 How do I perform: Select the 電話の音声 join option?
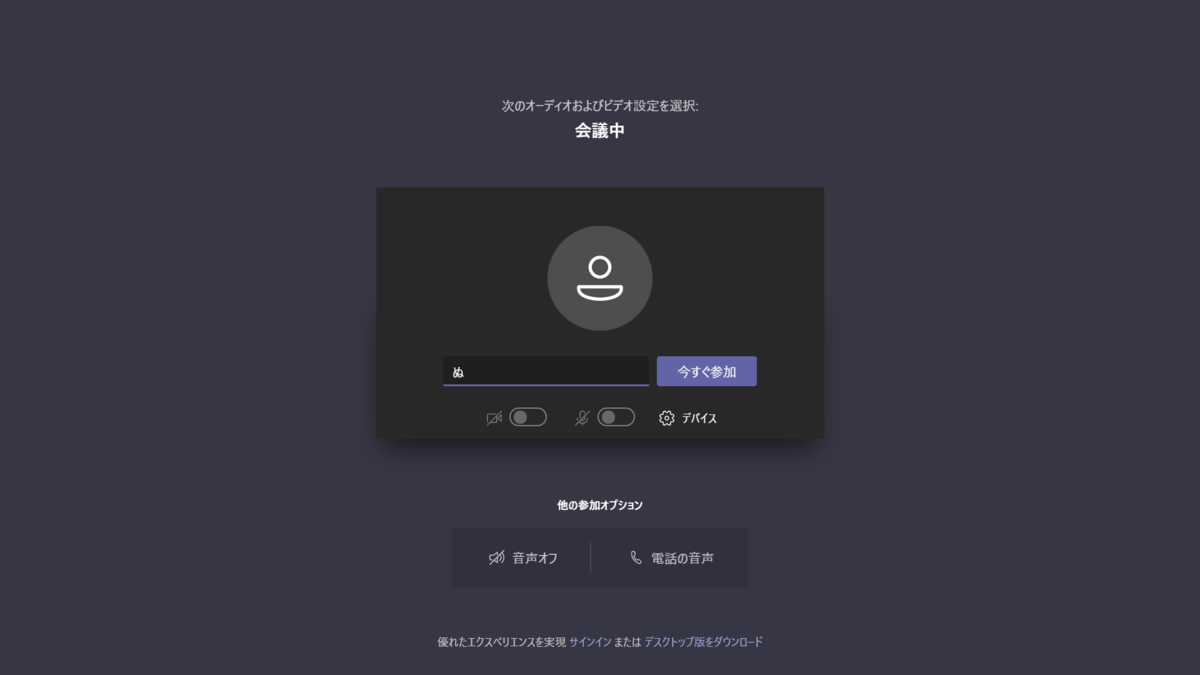(671, 558)
